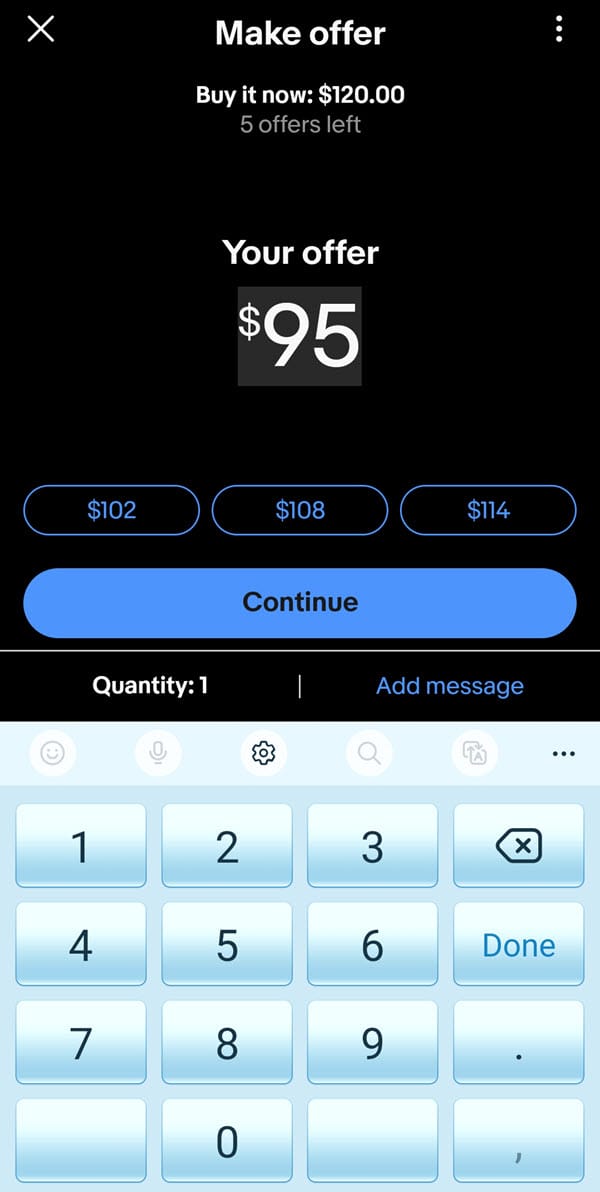Open the keyboard search tool
This screenshot has height=1192, width=600.
pyautogui.click(x=369, y=754)
